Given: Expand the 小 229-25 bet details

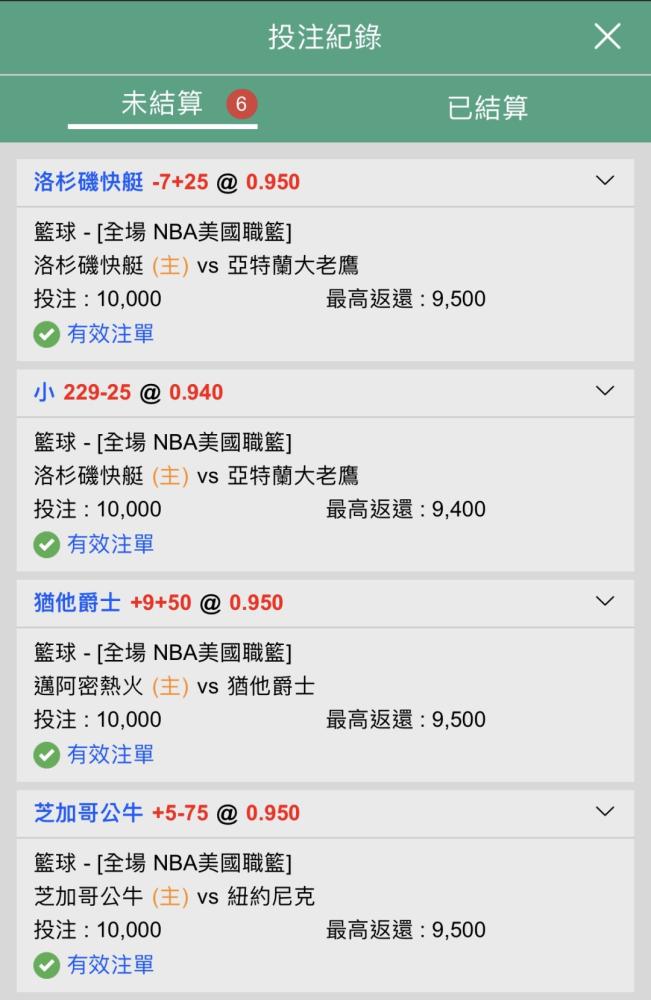Looking at the screenshot, I should 604,390.
